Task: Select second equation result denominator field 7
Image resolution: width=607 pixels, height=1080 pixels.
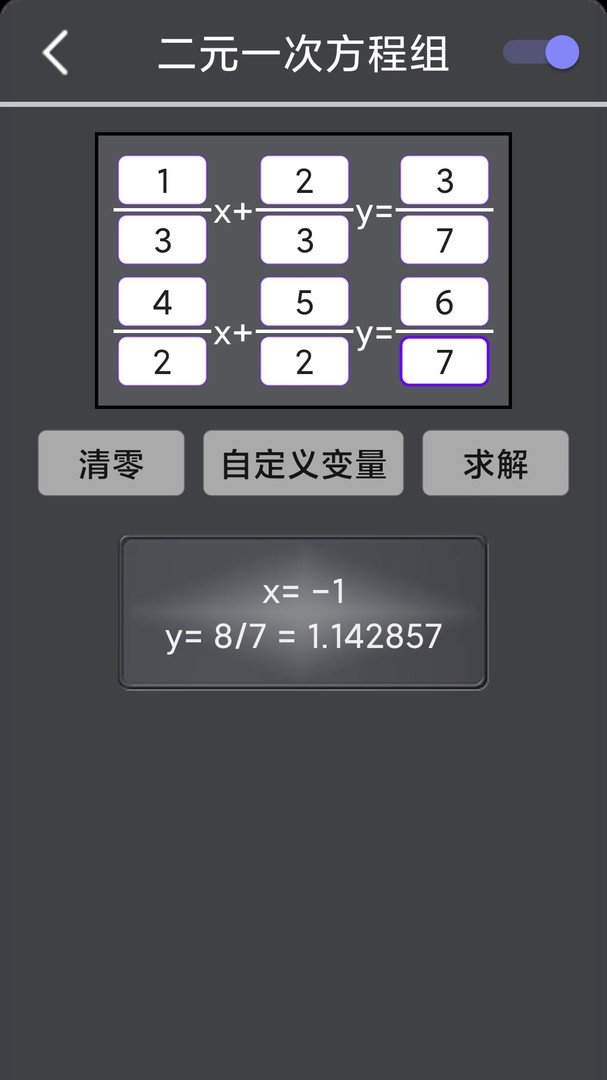Action: point(444,361)
